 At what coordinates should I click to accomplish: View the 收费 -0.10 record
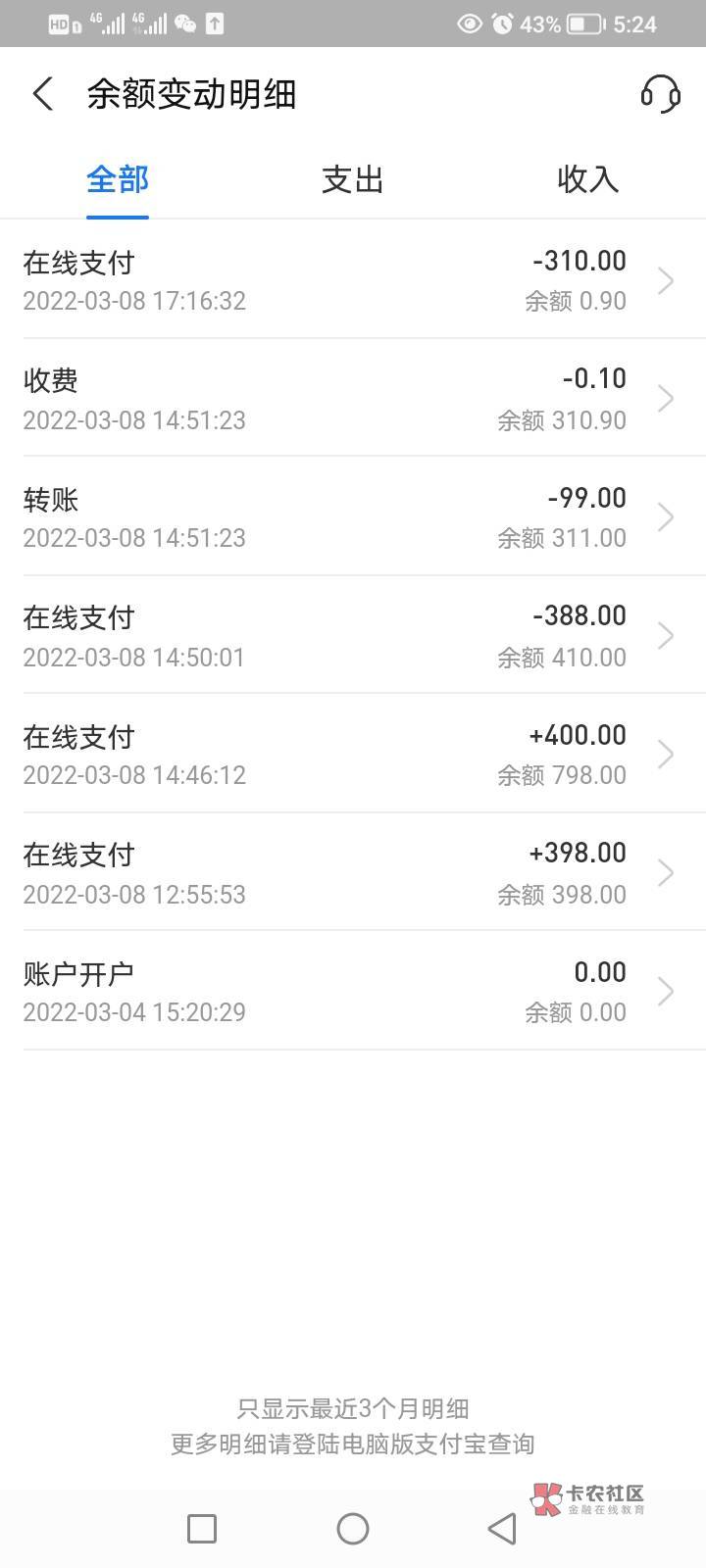point(353,399)
